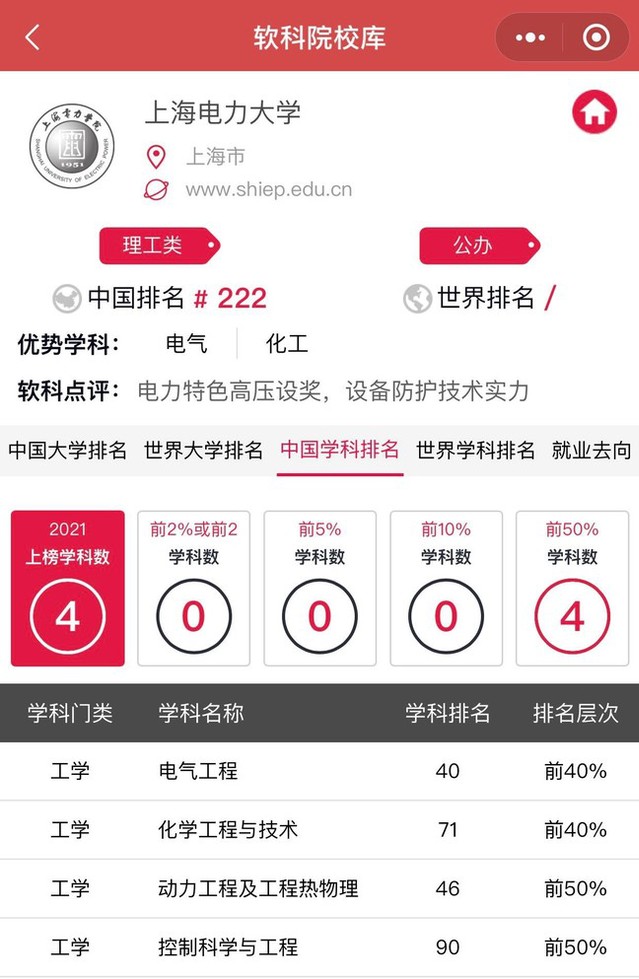Select the 中国学科排名 tab

pyautogui.click(x=340, y=450)
